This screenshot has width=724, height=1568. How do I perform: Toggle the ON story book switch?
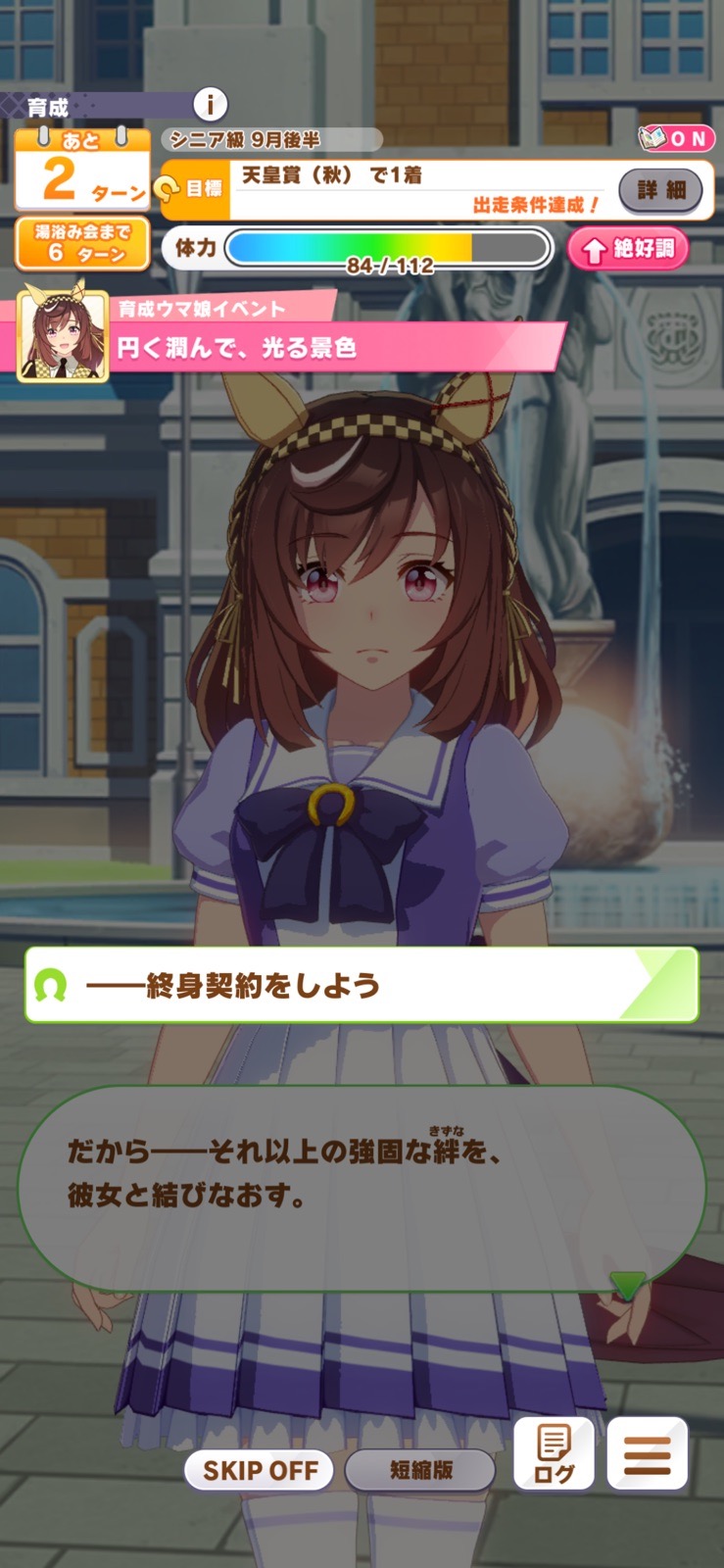[674, 138]
